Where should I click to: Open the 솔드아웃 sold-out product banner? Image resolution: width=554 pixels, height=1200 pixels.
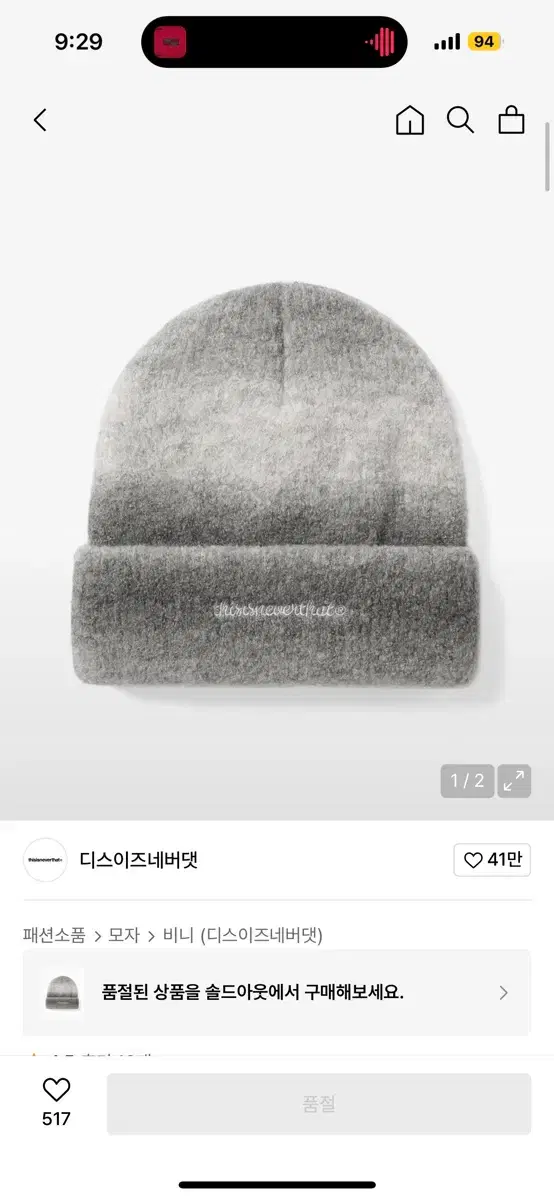277,992
